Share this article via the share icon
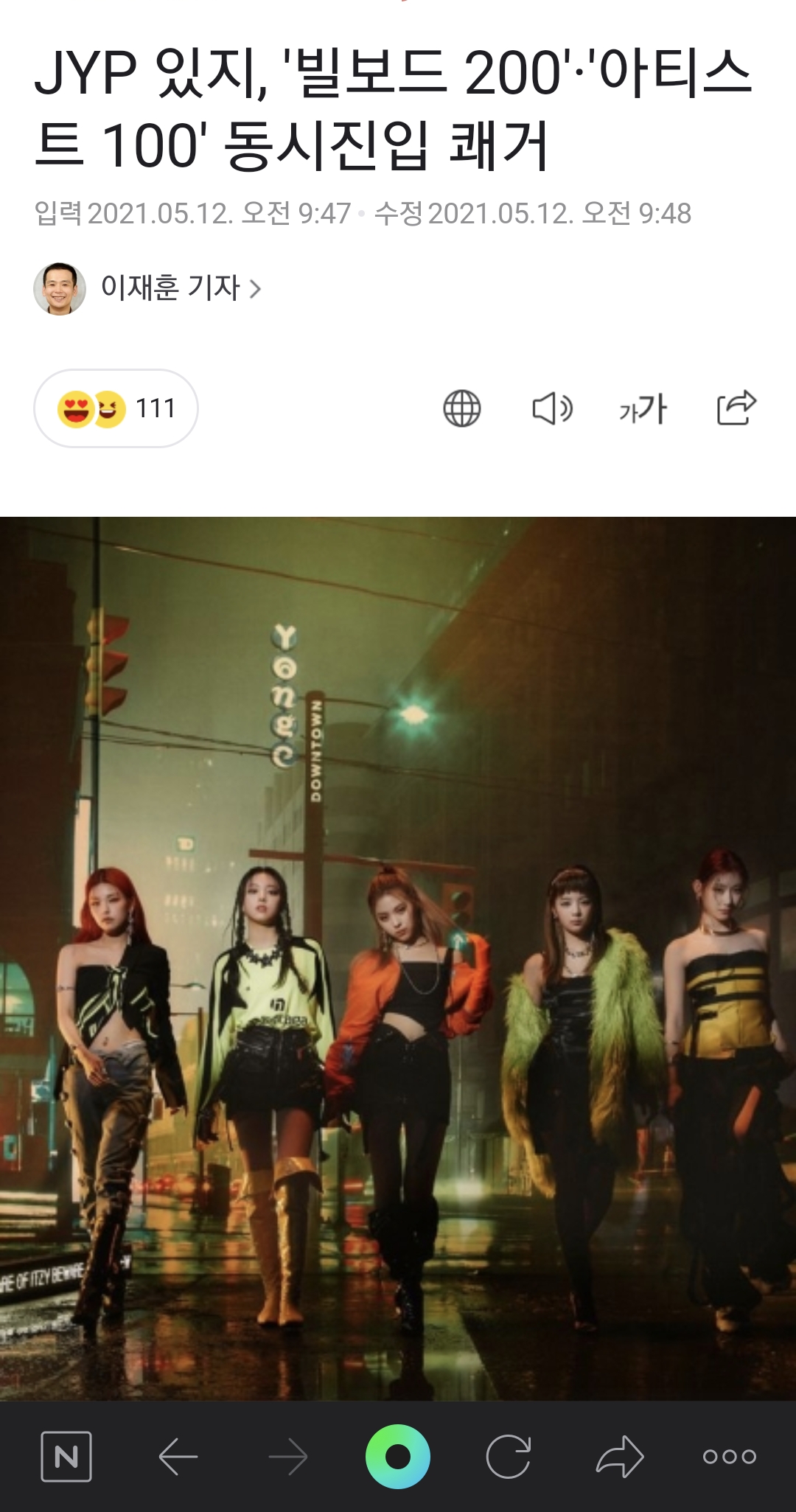The image size is (796, 1512). [736, 408]
